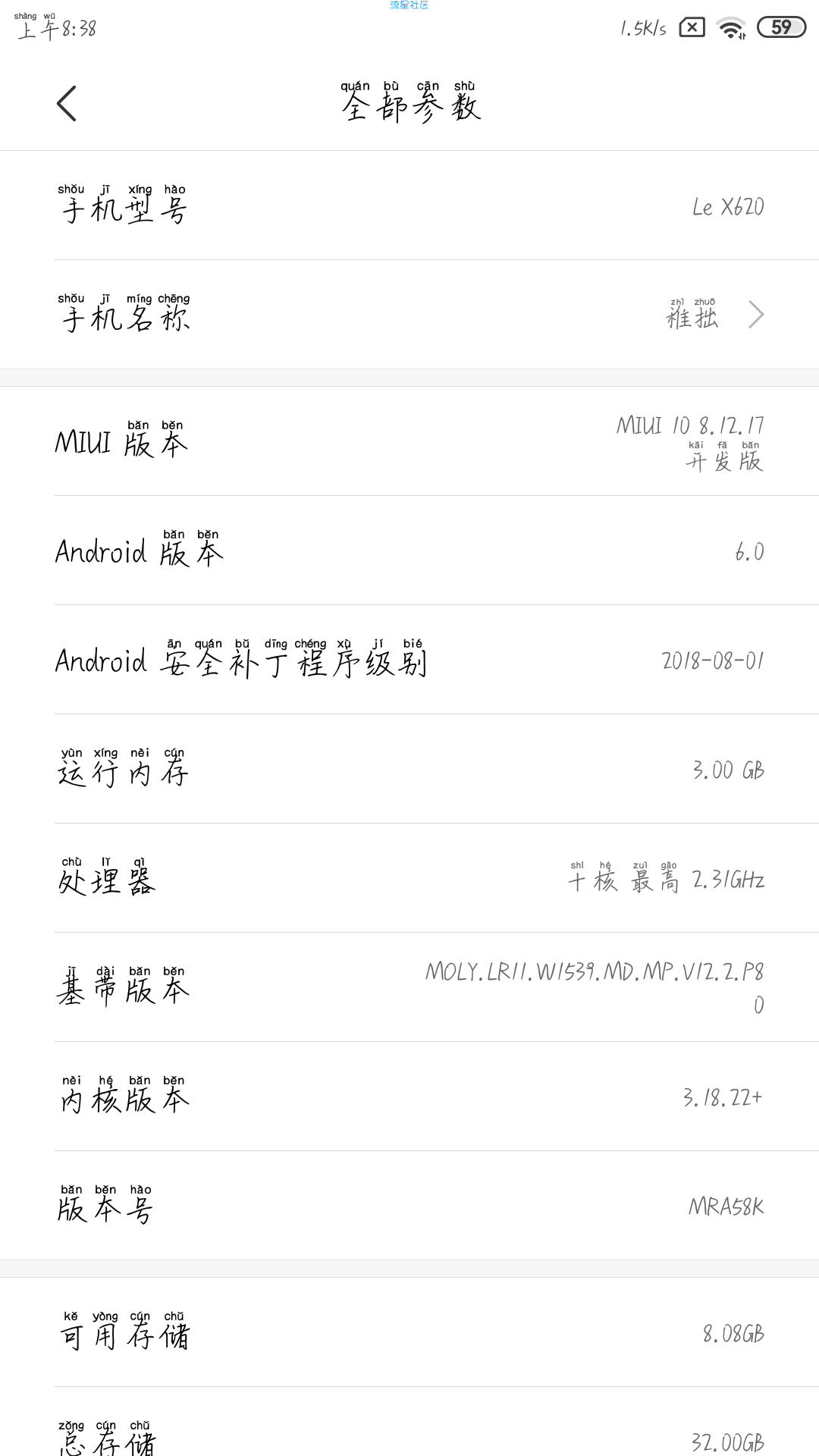Go back from 全部参数 page

(x=67, y=103)
